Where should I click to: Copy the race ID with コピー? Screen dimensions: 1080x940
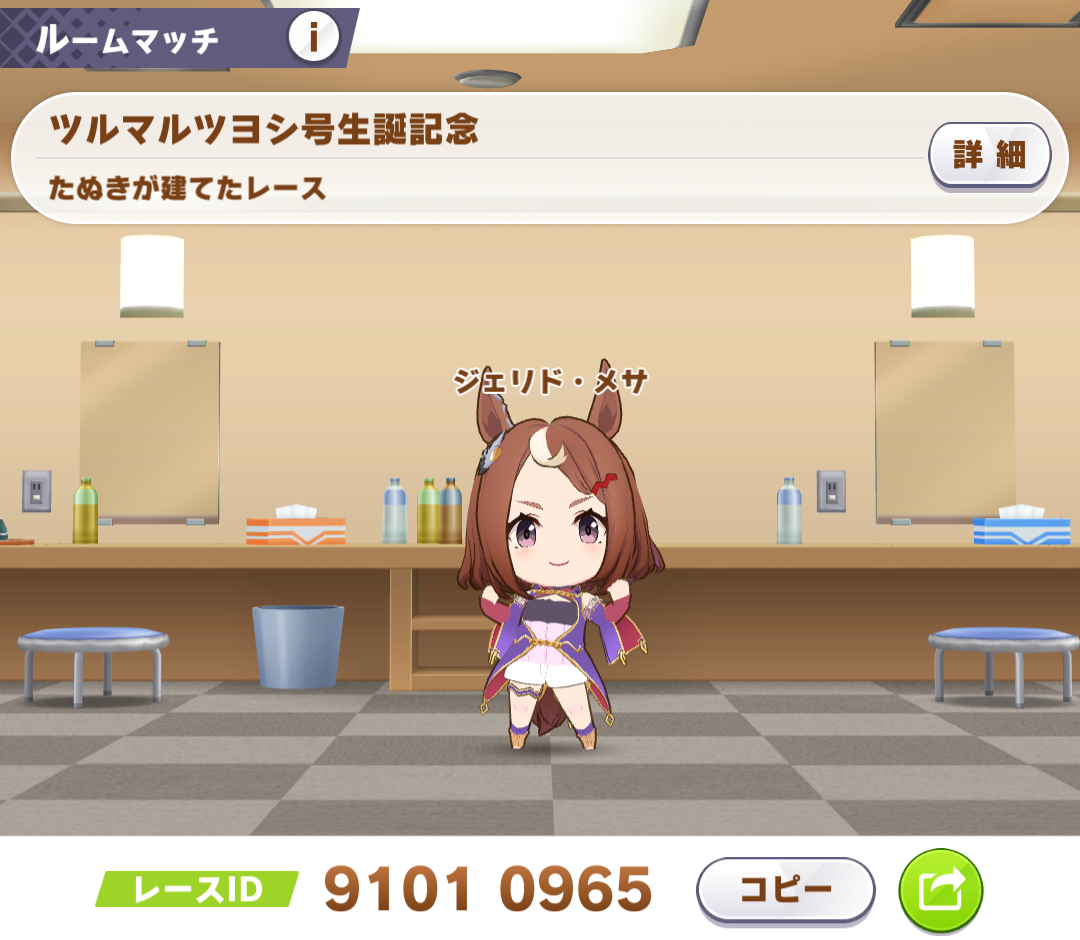click(785, 889)
